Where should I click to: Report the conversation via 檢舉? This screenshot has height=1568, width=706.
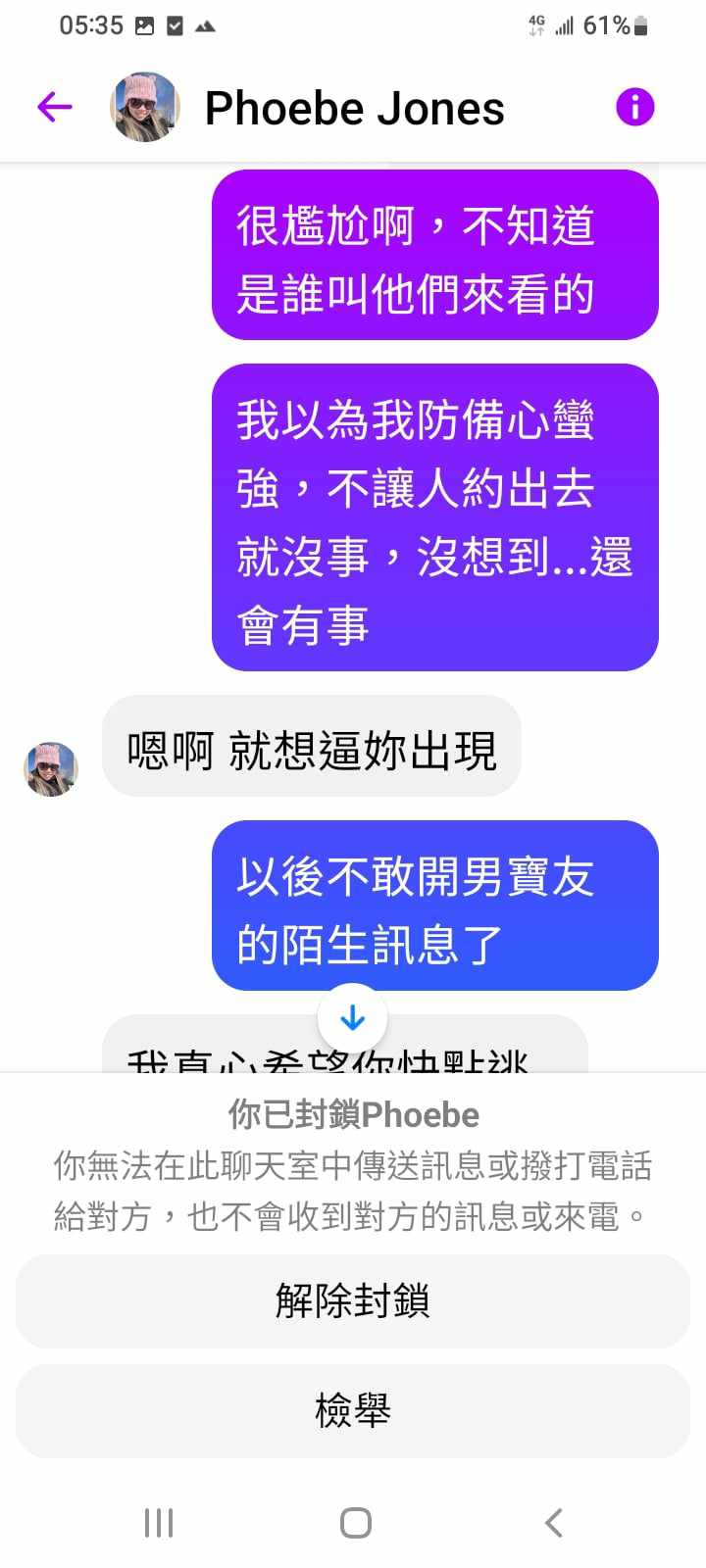(353, 1411)
